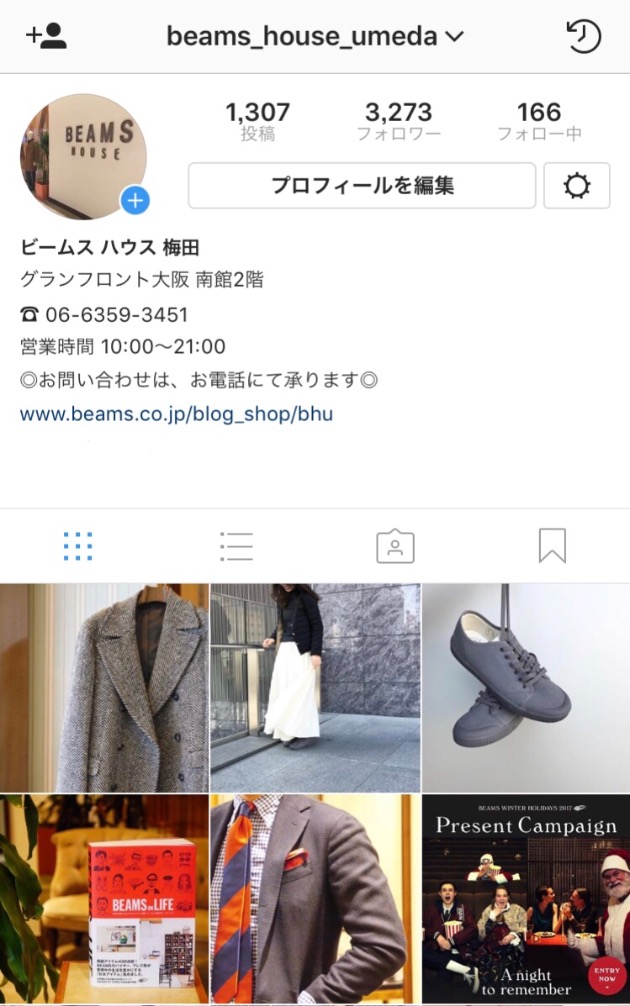Image resolution: width=630 pixels, height=1006 pixels.
Task: Open the white skirt outfit post
Action: click(315, 688)
